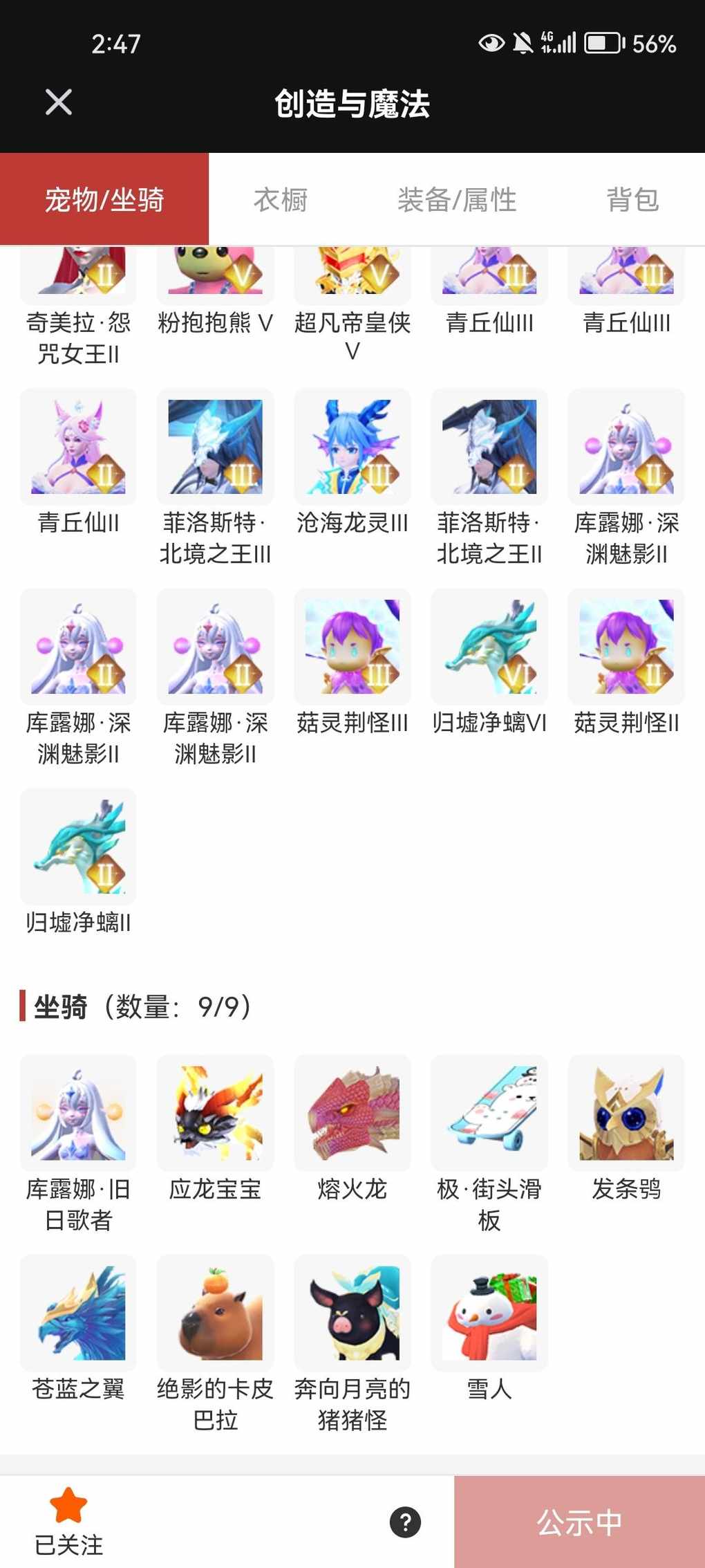Close the 创造与魔法 page
The width and height of the screenshot is (705, 1568).
point(59,102)
